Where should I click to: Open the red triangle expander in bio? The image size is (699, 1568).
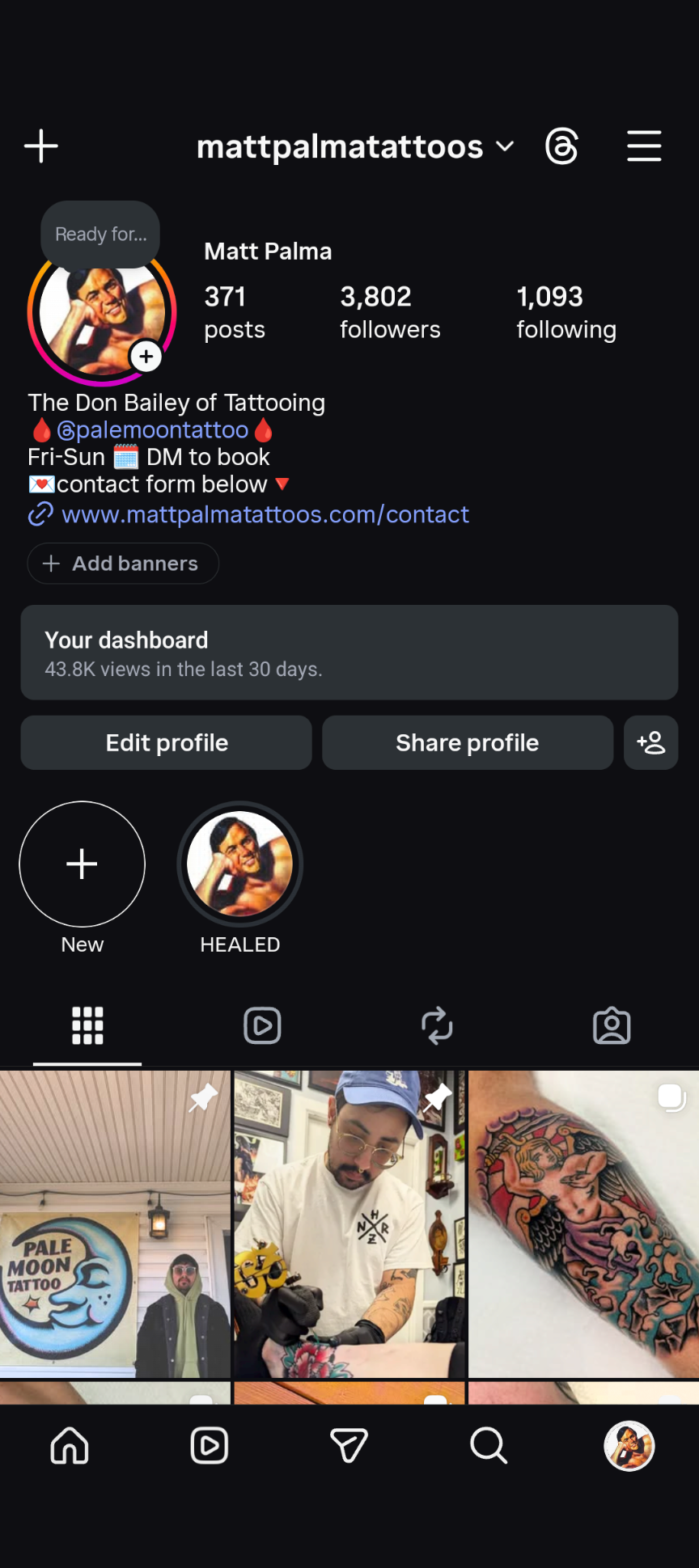[x=282, y=484]
